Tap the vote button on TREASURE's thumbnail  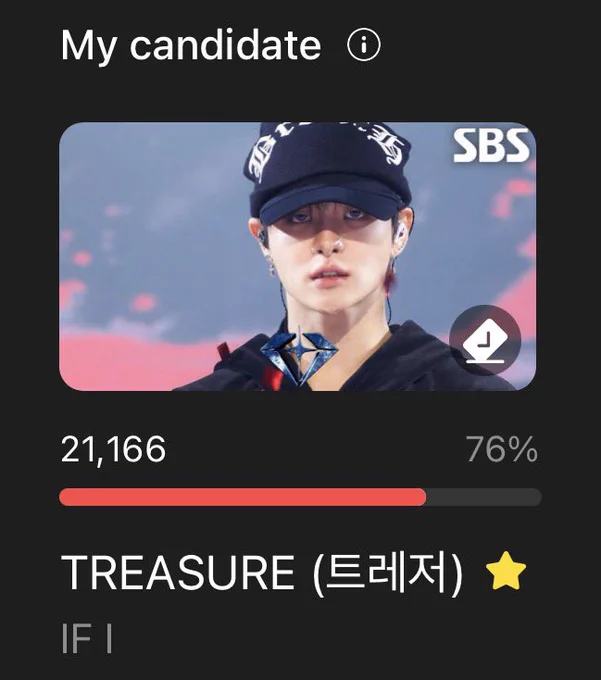485,340
